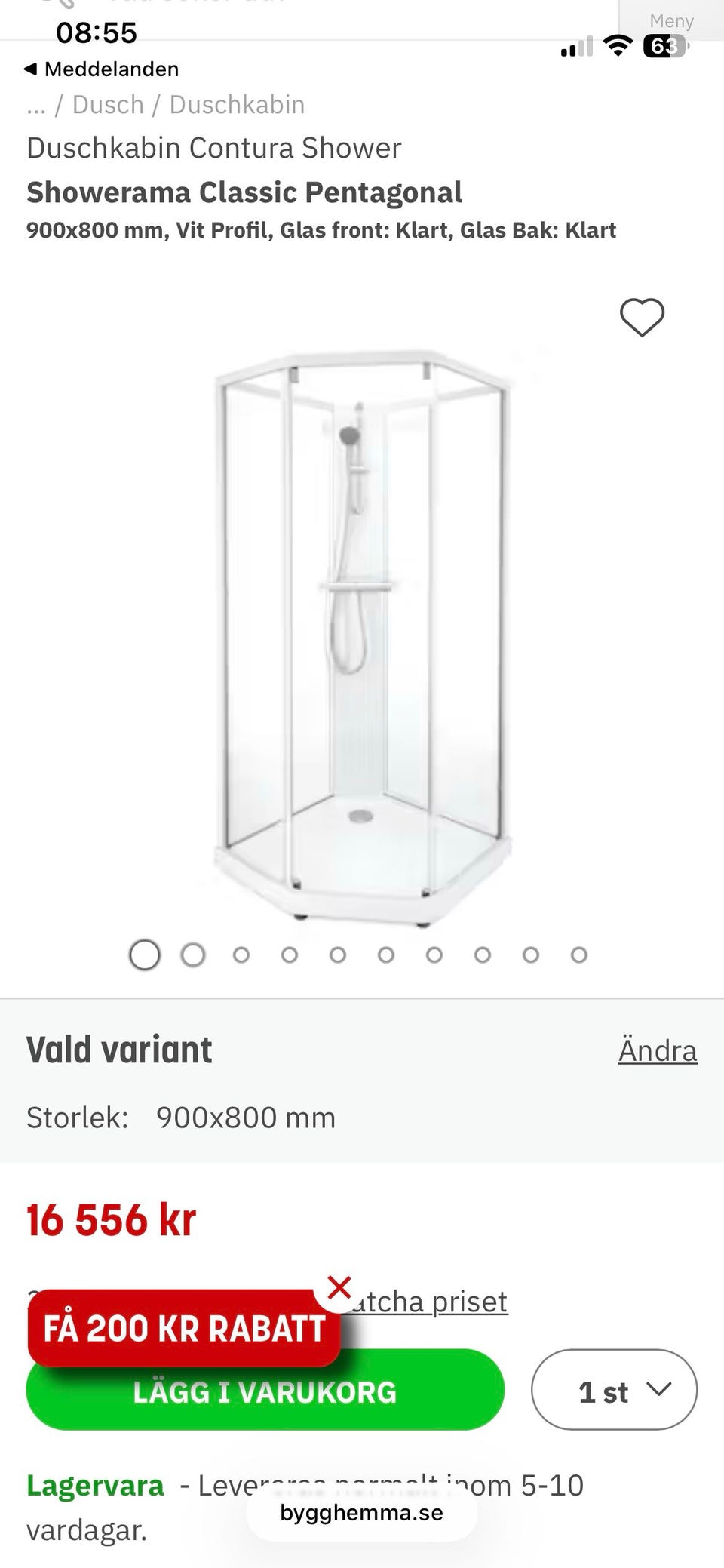Open the Meny menu
The width and height of the screenshot is (724, 1568).
(671, 21)
